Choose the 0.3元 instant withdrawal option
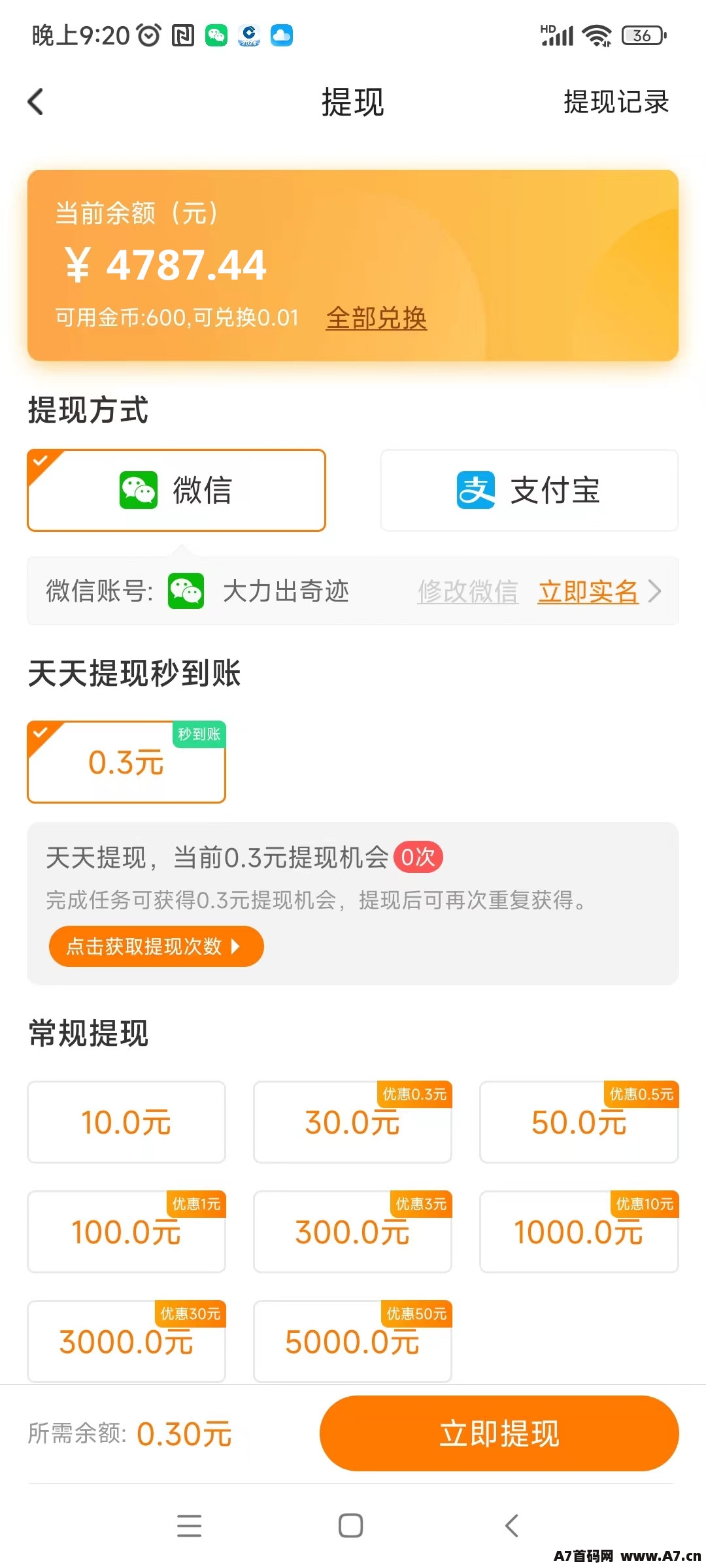The width and height of the screenshot is (706, 1568). coord(126,762)
